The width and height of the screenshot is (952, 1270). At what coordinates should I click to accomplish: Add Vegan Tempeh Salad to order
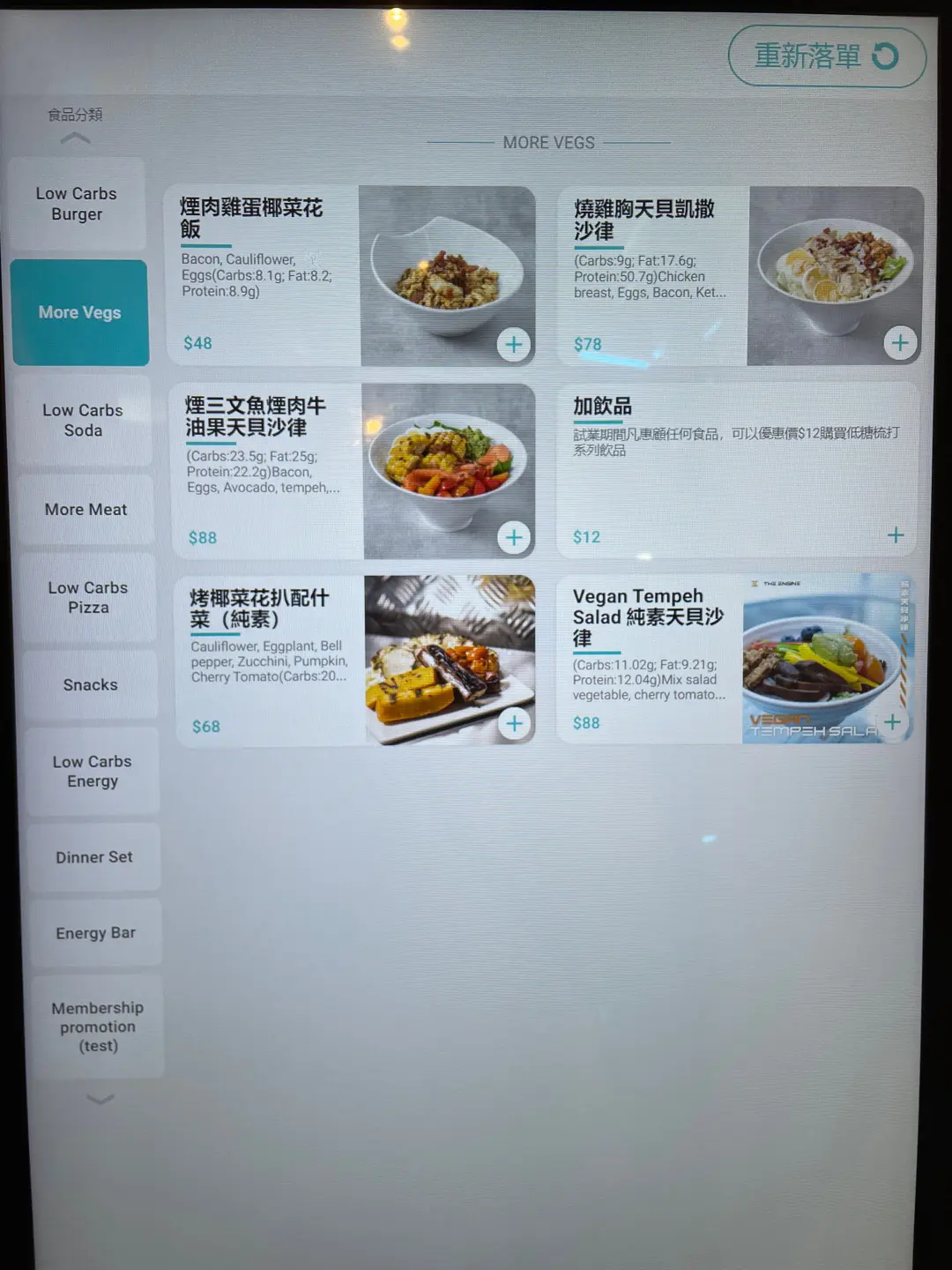[x=893, y=722]
